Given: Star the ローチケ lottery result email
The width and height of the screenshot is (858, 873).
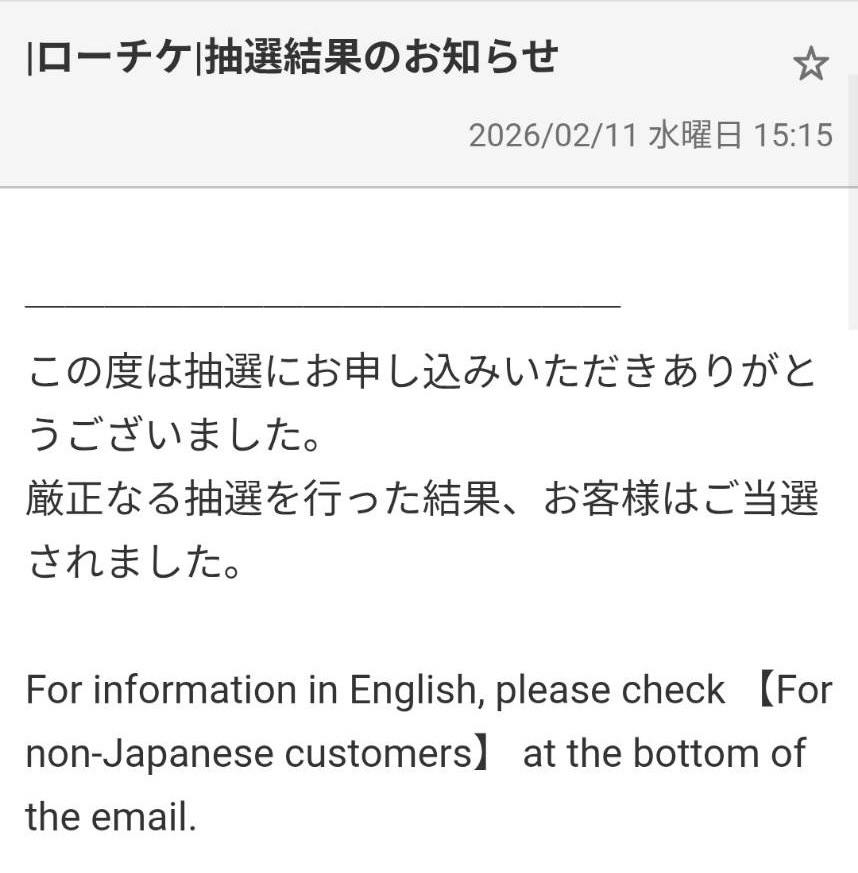Looking at the screenshot, I should pyautogui.click(x=810, y=66).
